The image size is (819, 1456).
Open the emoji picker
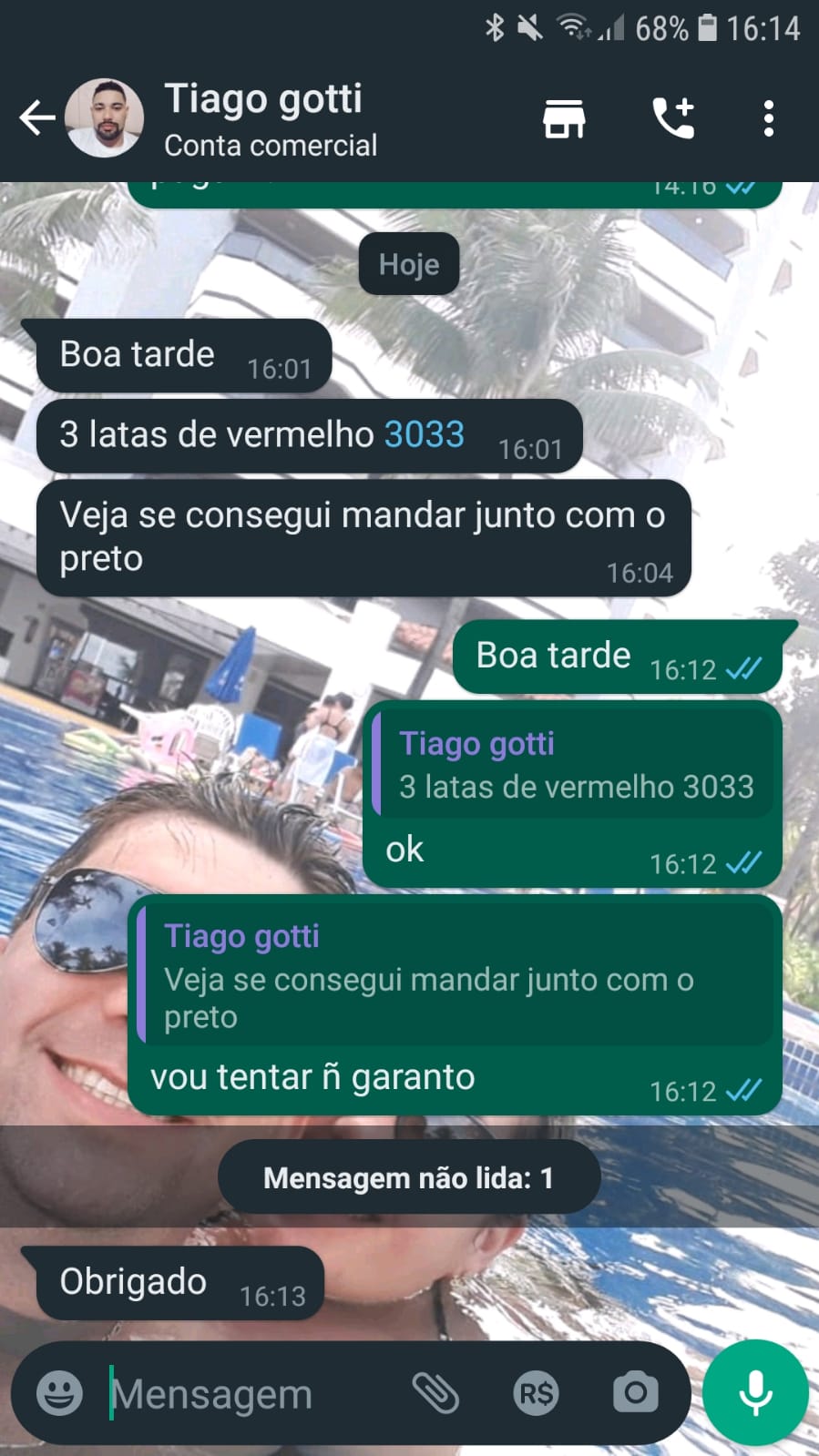(x=59, y=1393)
